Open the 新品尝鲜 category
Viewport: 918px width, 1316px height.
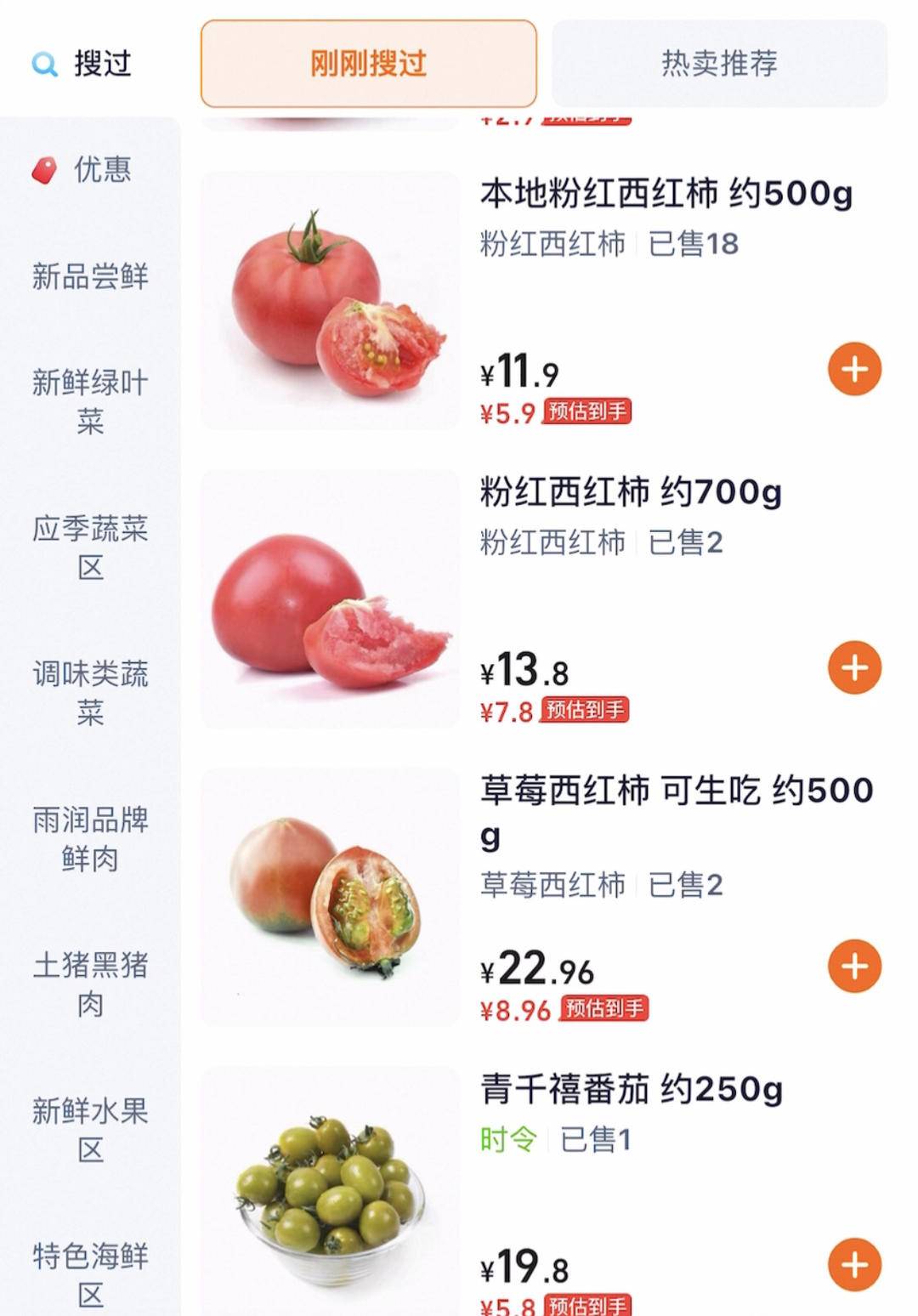pos(90,276)
